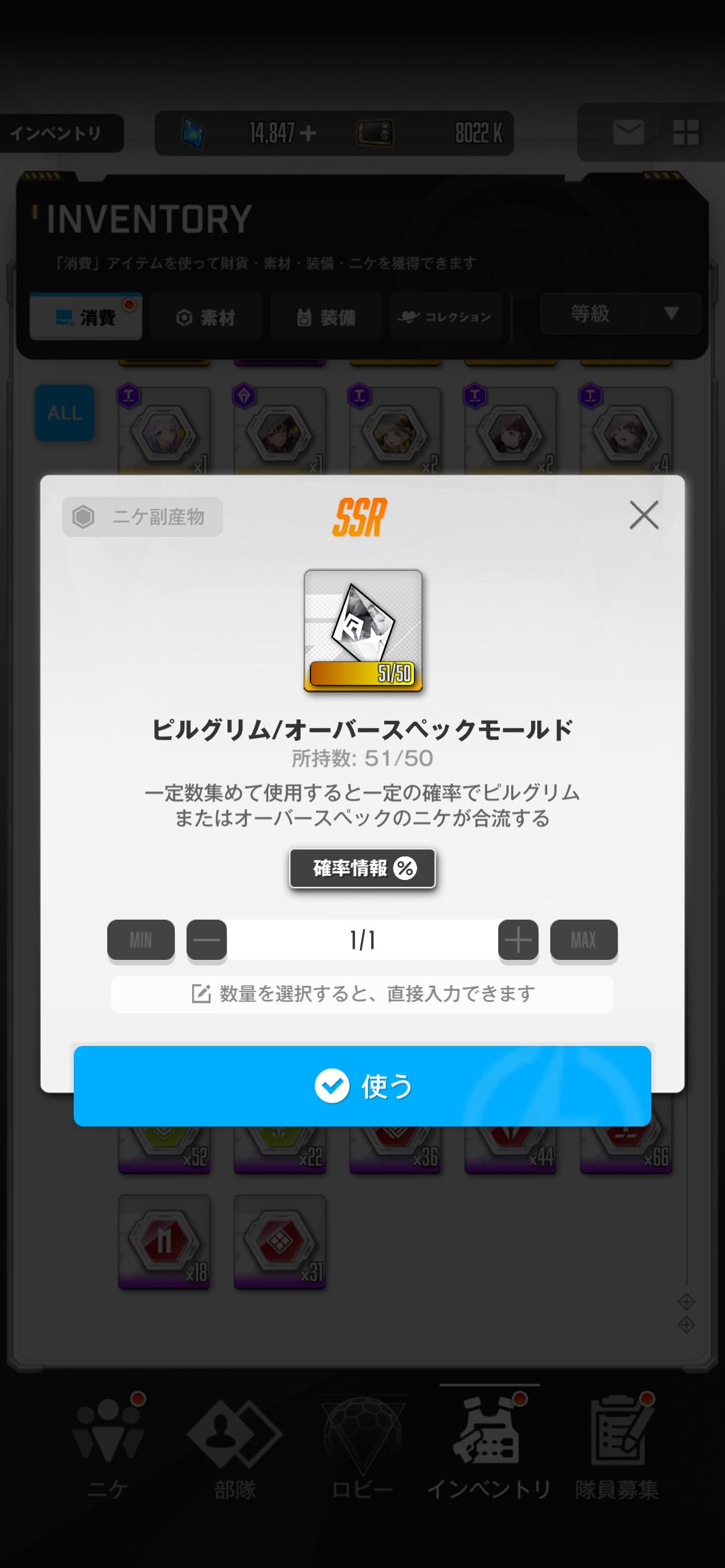
Task: Close the SSR mold item dialog
Action: [x=644, y=515]
